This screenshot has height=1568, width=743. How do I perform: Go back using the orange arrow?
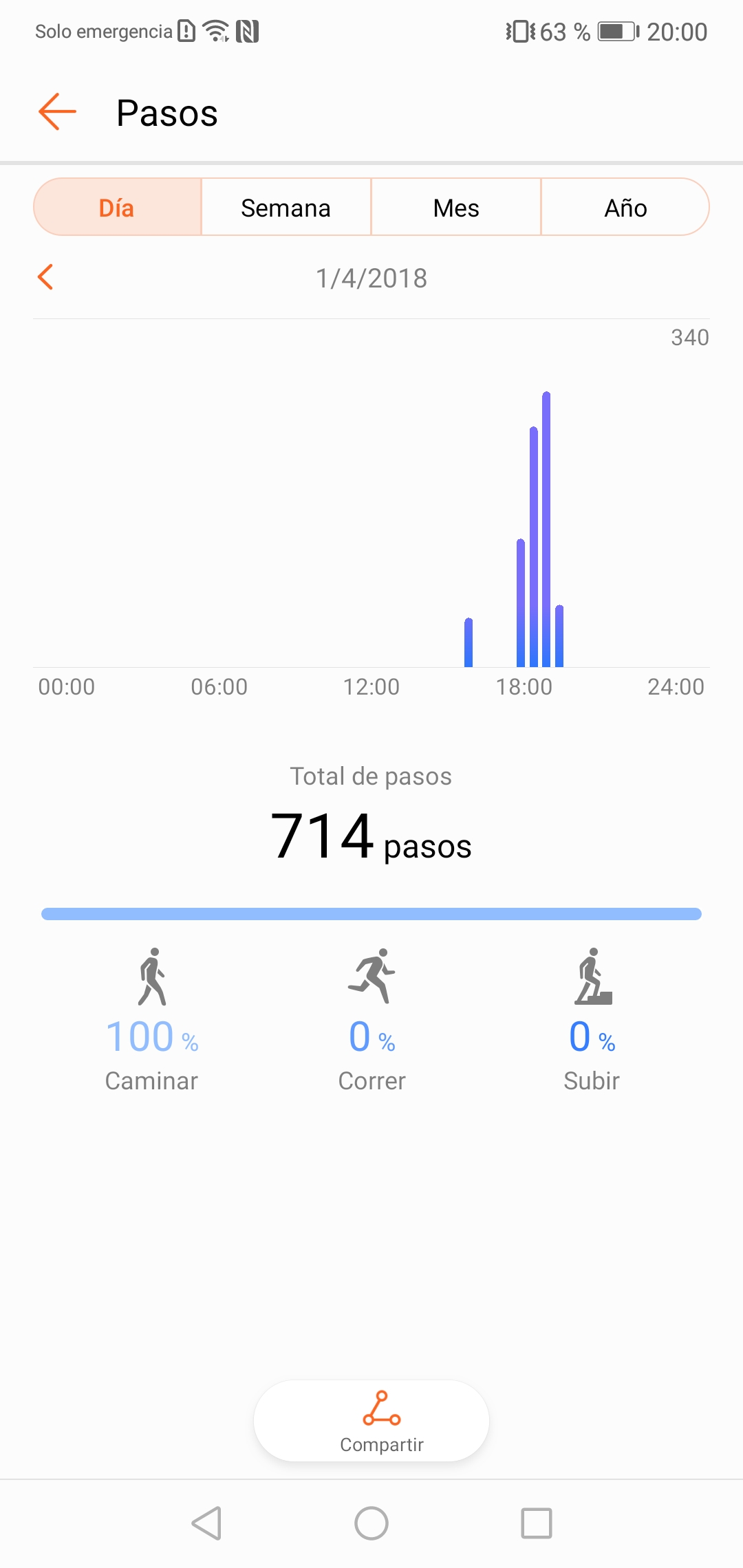pyautogui.click(x=57, y=111)
